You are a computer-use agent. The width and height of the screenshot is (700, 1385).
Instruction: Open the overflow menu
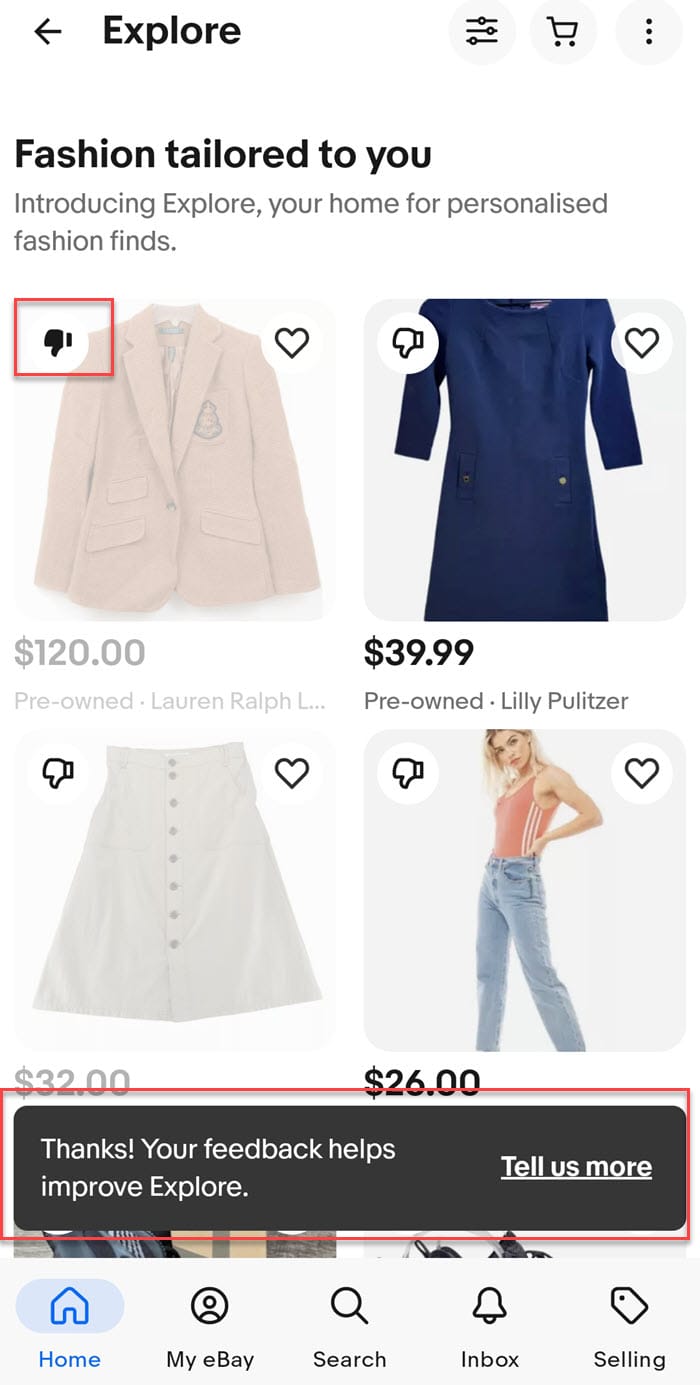(x=648, y=33)
